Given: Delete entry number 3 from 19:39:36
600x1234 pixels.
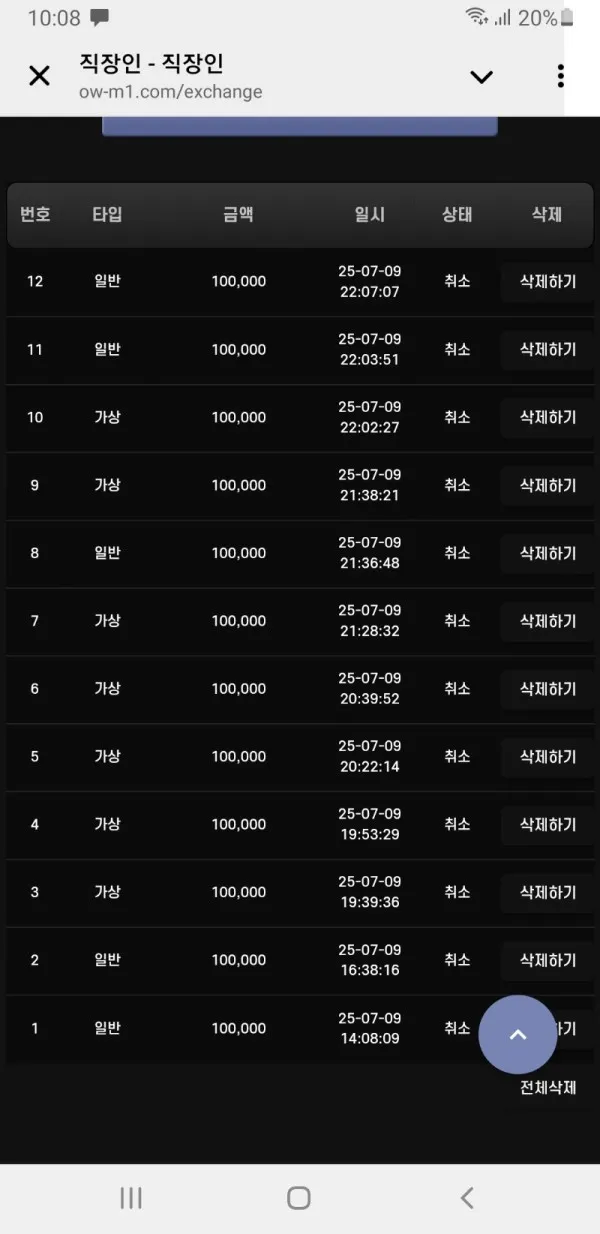Looking at the screenshot, I should 548,893.
